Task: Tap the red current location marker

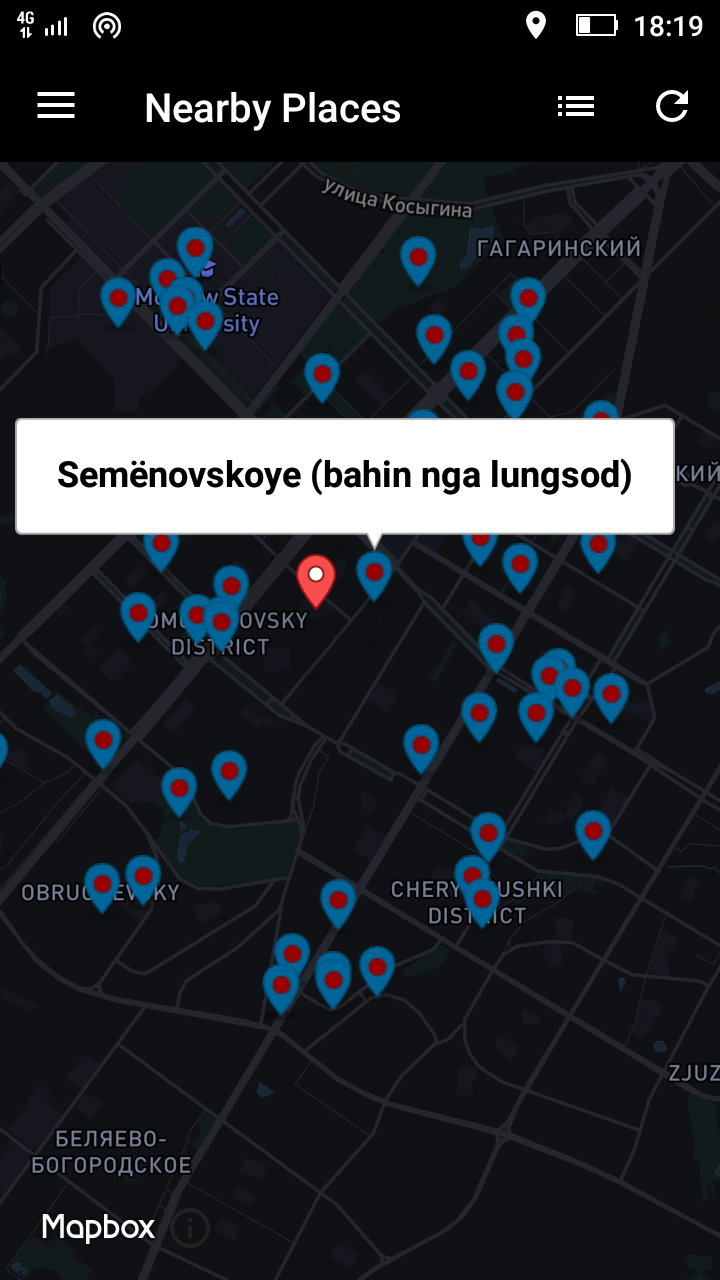Action: pos(316,580)
